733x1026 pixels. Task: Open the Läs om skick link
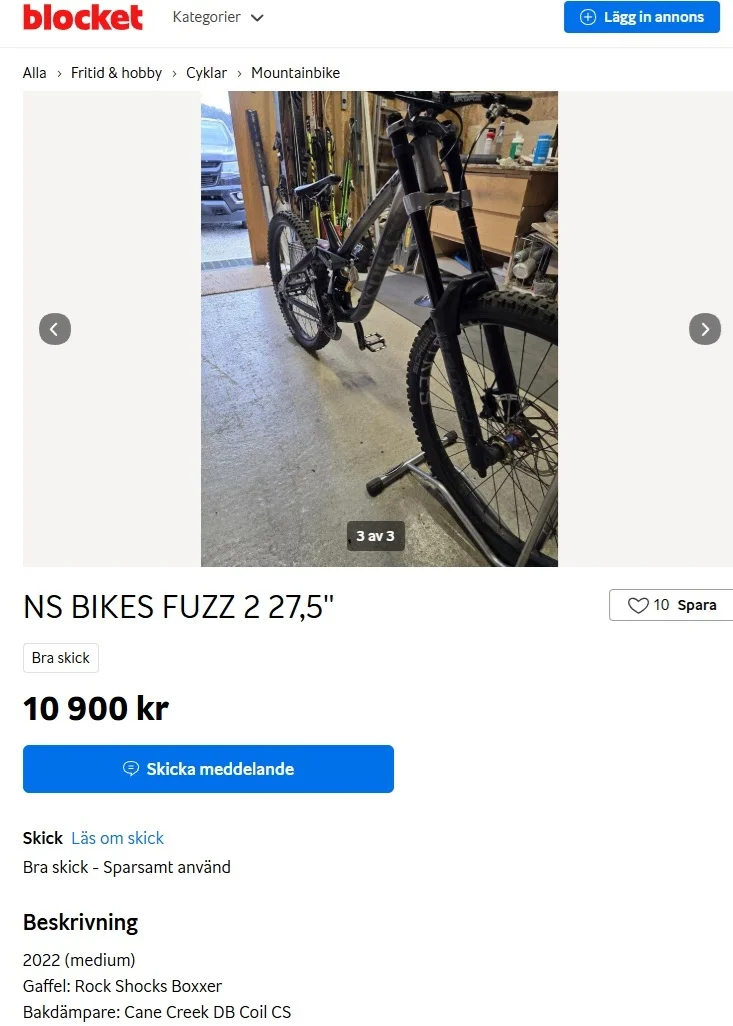117,838
